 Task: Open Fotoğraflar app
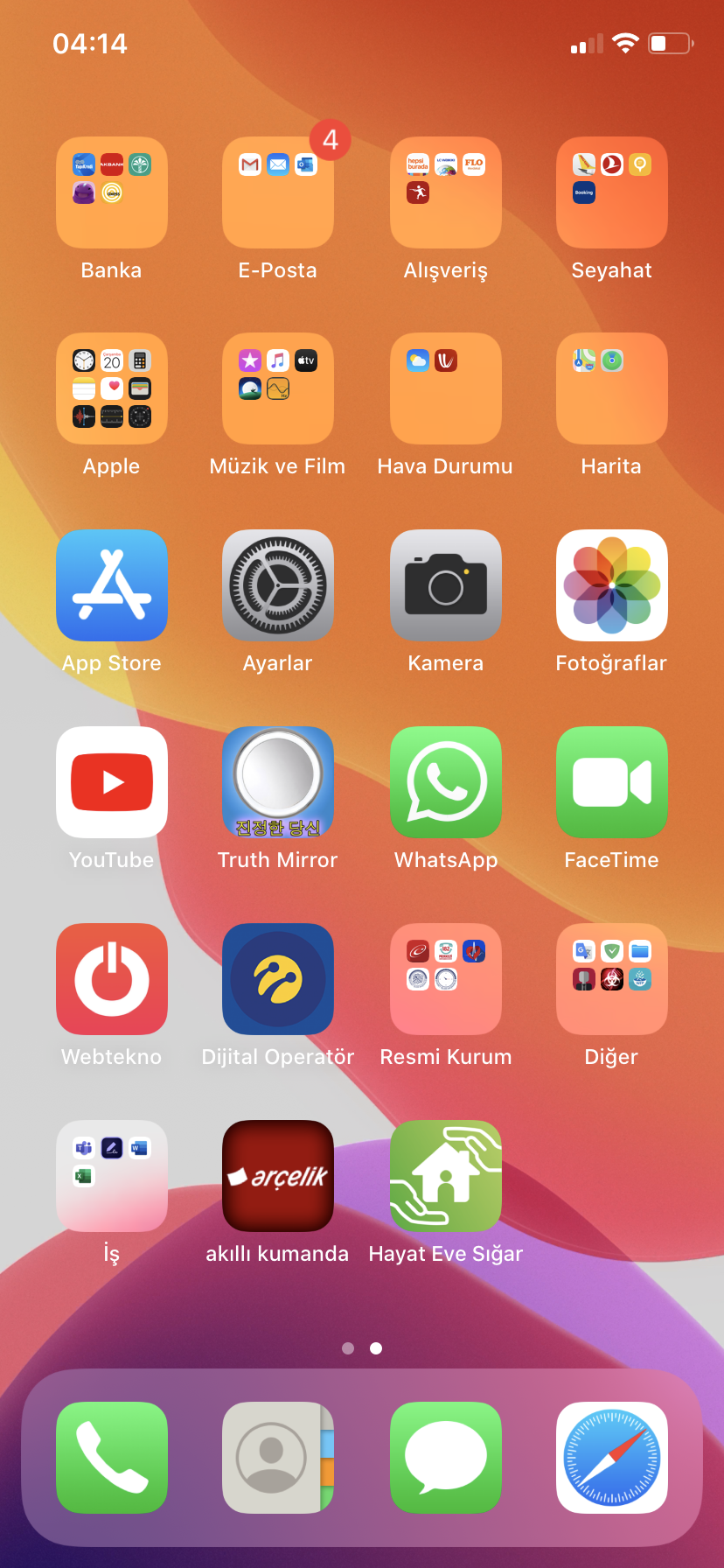tap(612, 585)
